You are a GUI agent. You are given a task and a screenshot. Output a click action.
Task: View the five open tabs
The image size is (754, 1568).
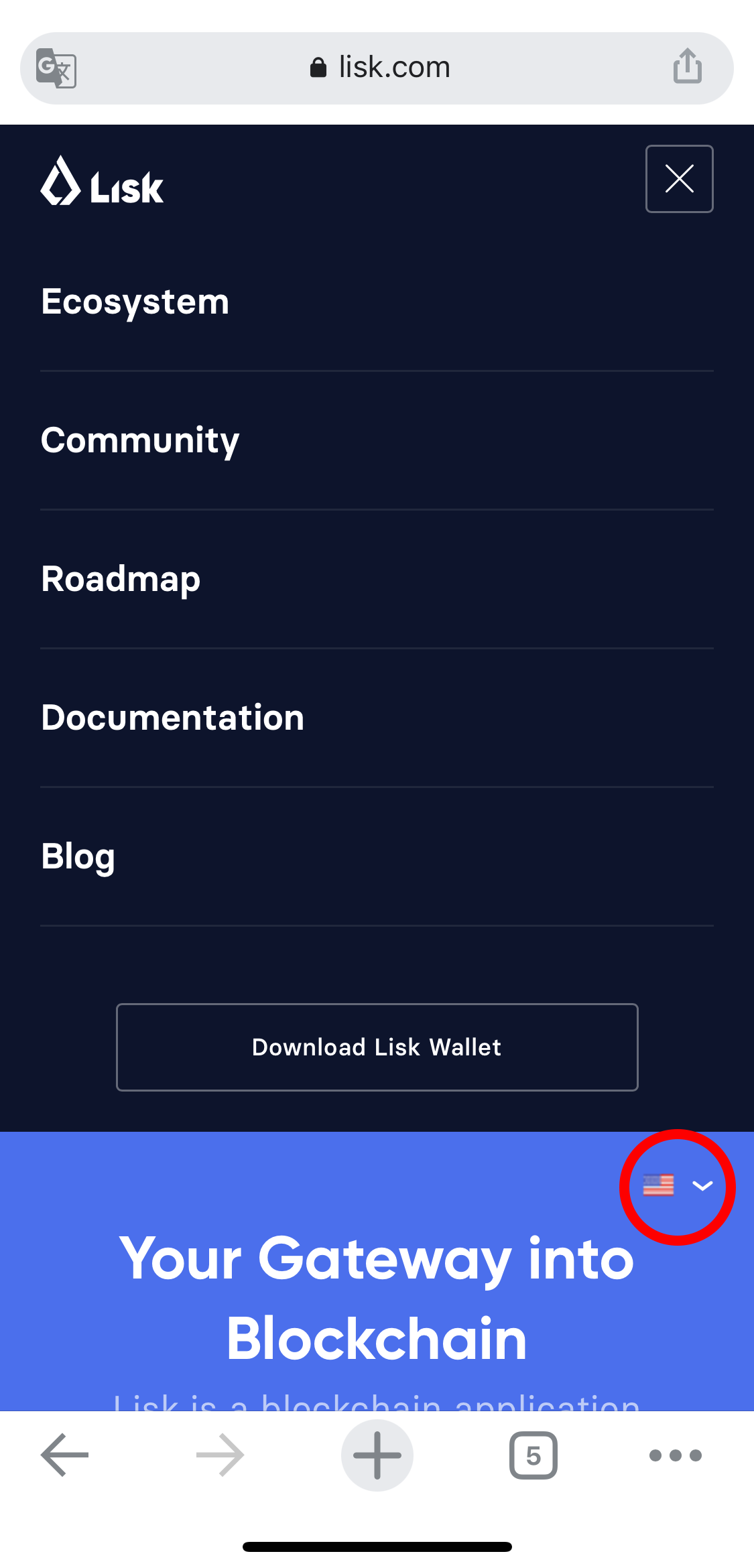point(533,1455)
